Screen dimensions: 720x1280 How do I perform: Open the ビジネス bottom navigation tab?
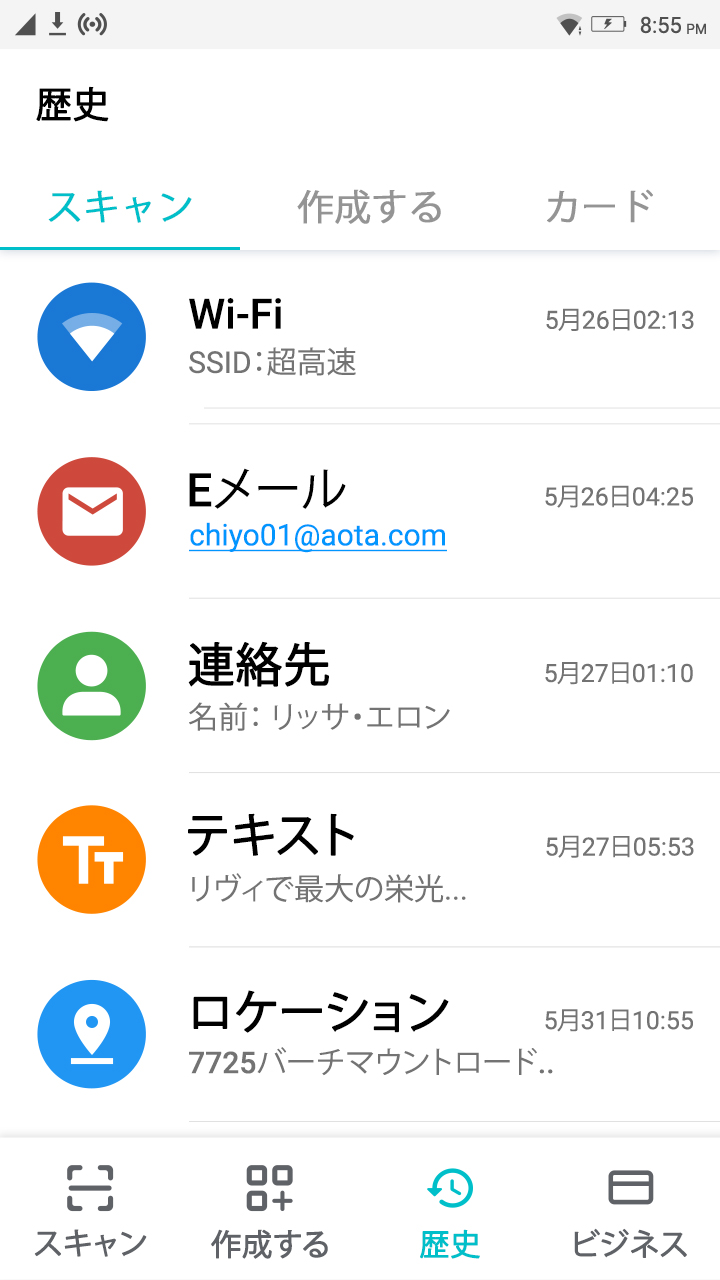click(630, 1210)
